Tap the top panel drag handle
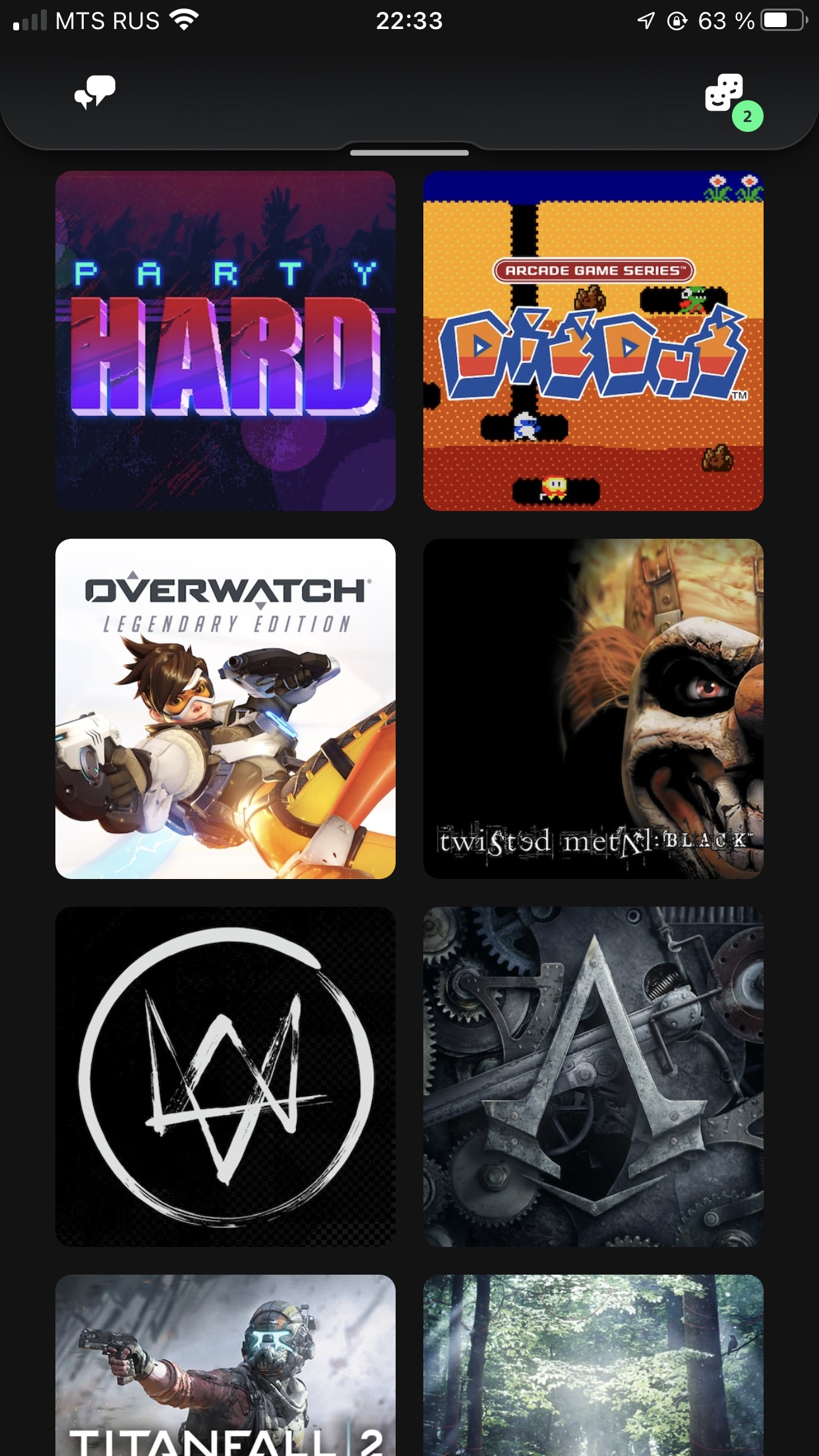This screenshot has width=819, height=1456. tap(409, 153)
